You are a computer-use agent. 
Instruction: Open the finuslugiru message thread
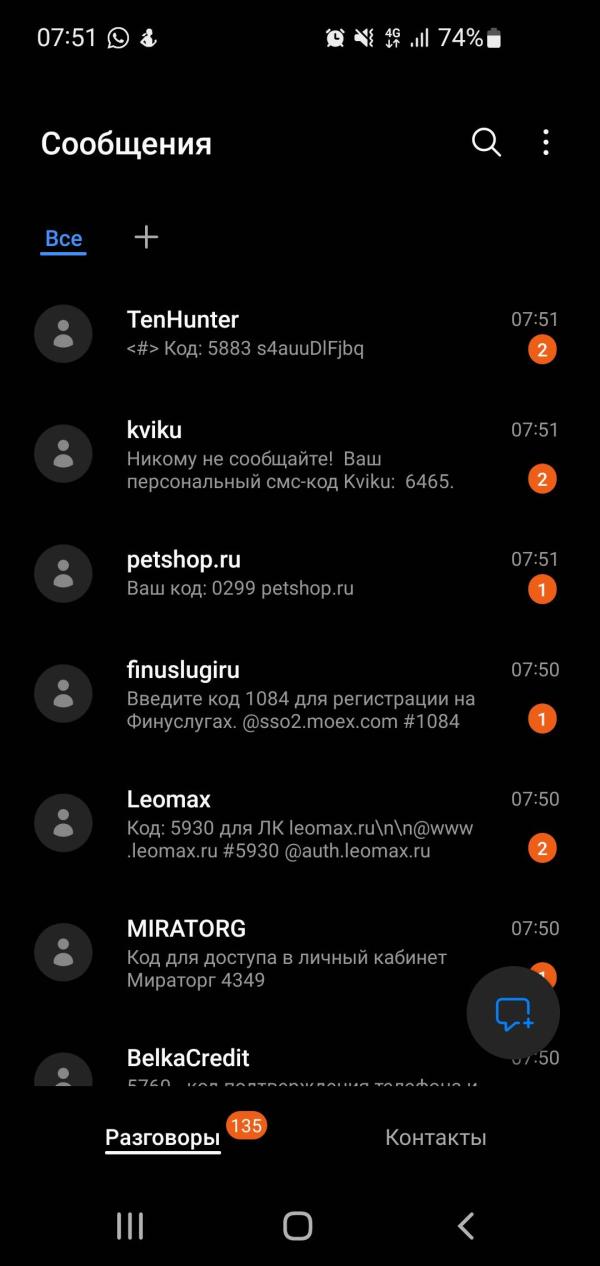coord(300,694)
